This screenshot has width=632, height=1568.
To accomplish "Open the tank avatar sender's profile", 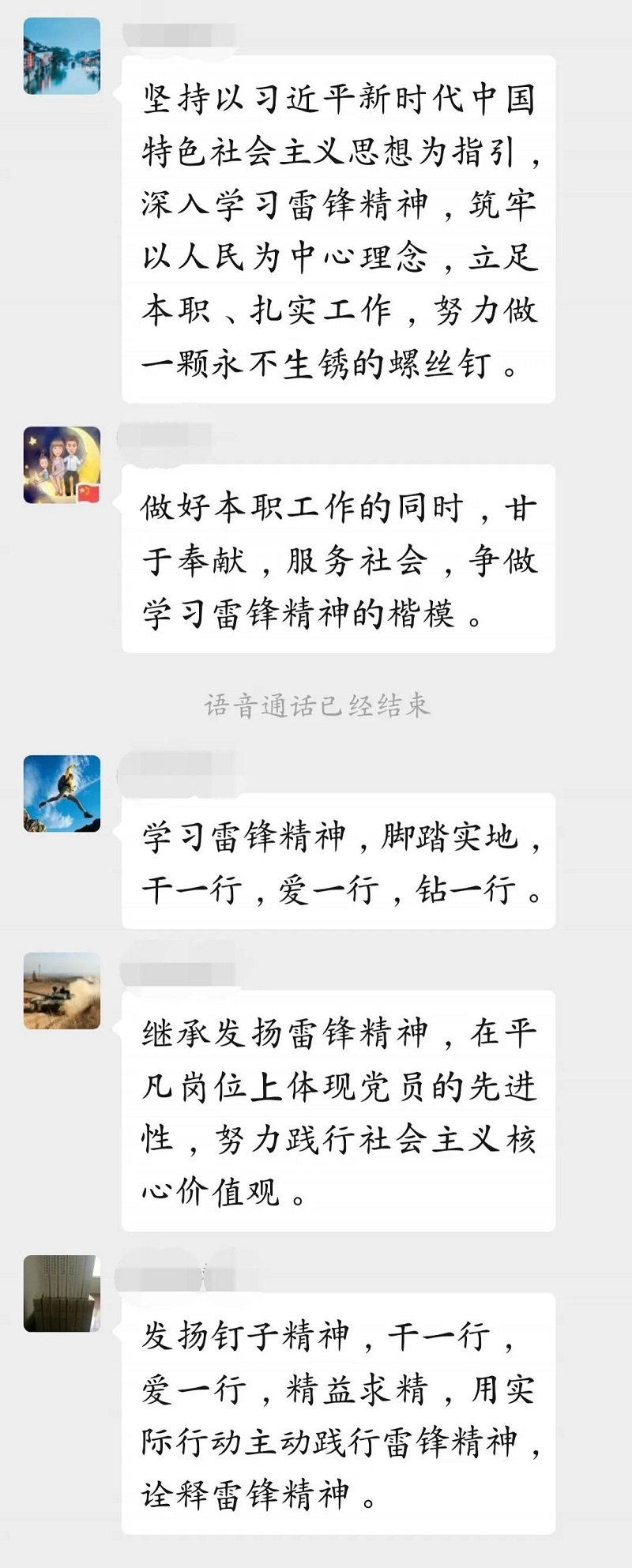I will click(x=62, y=991).
